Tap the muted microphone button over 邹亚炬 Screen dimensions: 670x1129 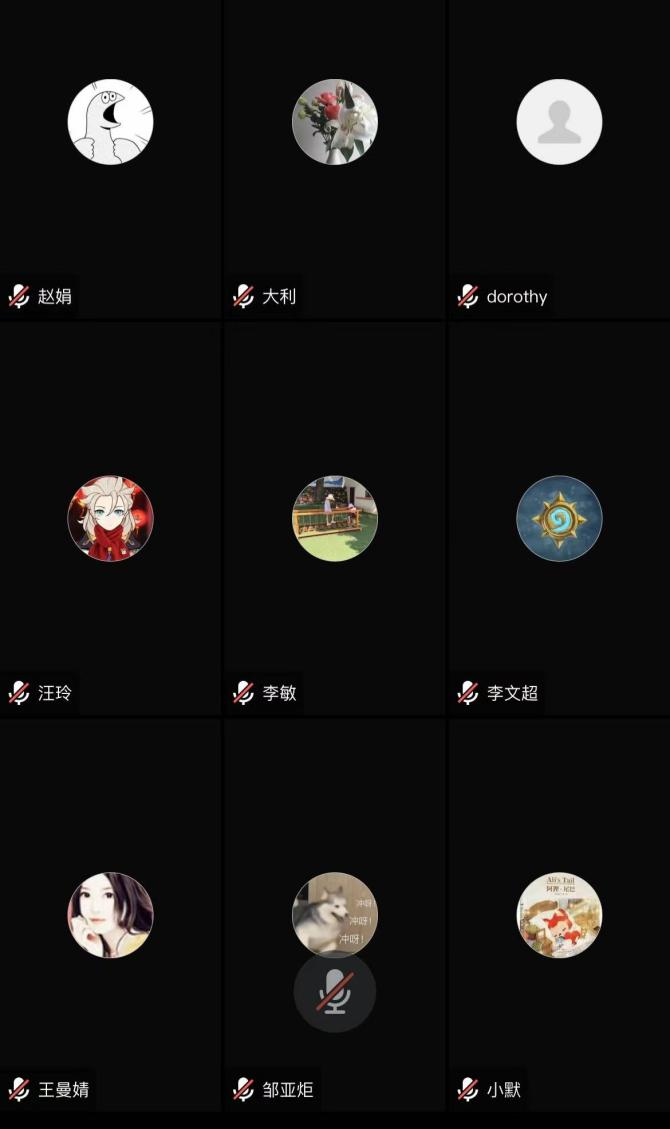point(335,991)
